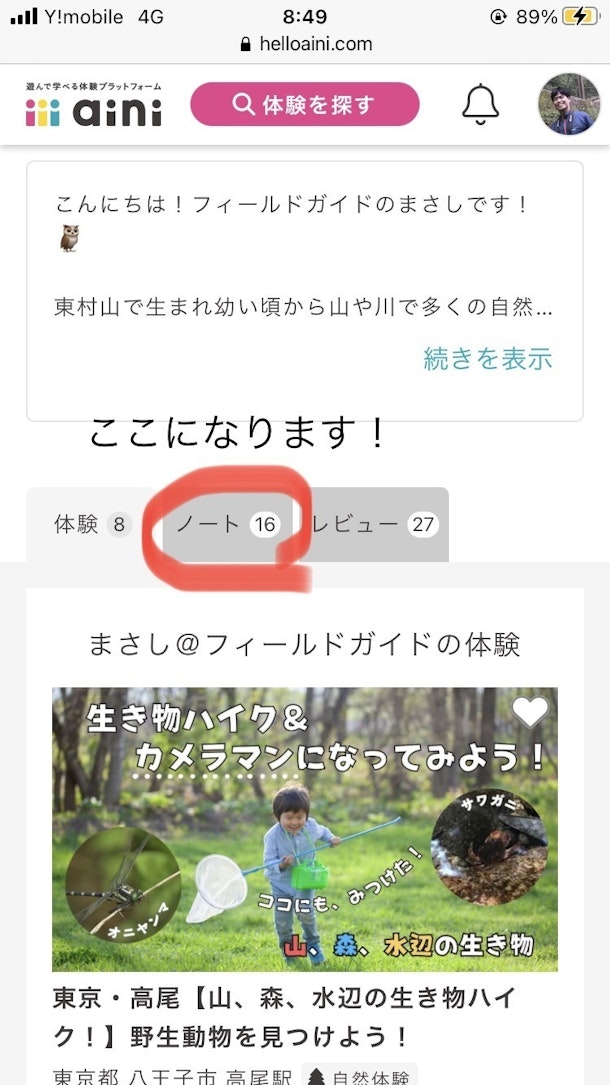Expand the bio with 続きを表示
The height and width of the screenshot is (1085, 610).
[487, 358]
